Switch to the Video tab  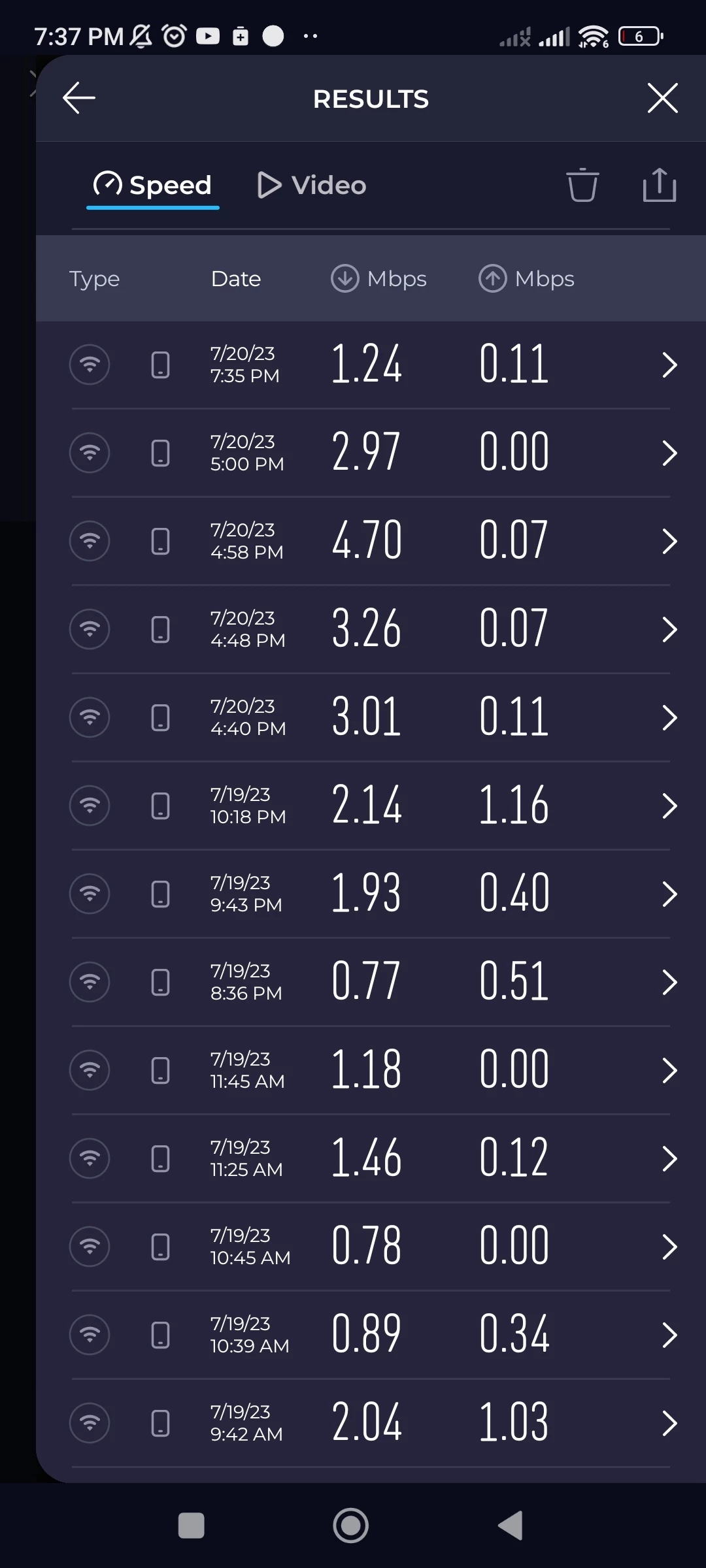(x=312, y=186)
